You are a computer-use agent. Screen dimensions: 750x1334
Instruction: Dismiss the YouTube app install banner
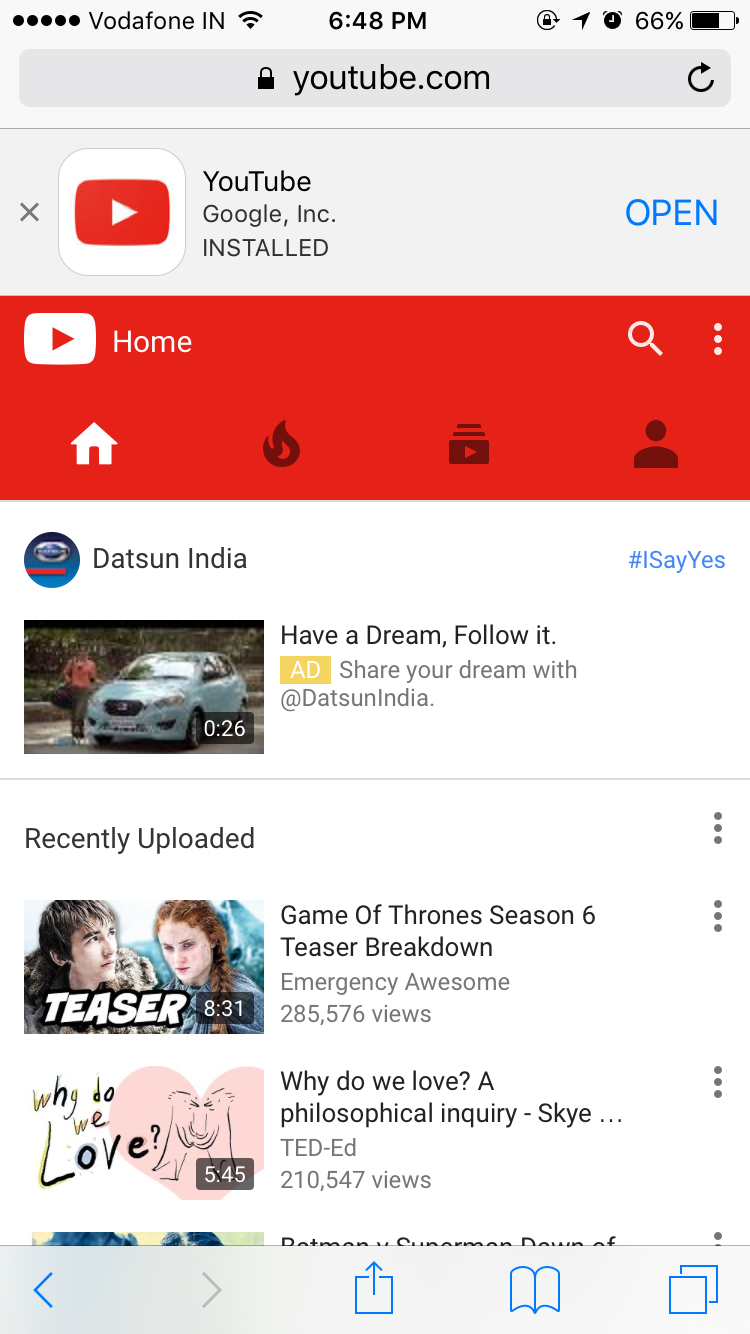click(30, 212)
